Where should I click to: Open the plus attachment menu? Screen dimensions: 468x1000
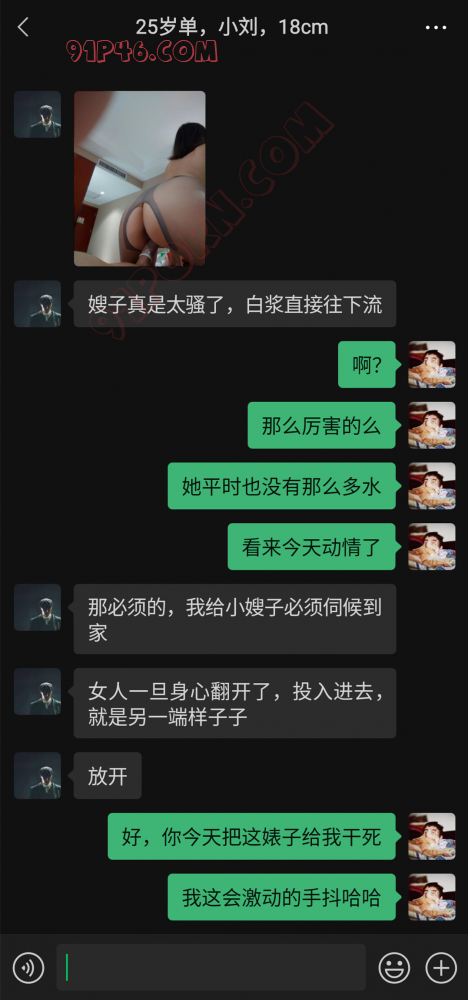click(x=441, y=968)
